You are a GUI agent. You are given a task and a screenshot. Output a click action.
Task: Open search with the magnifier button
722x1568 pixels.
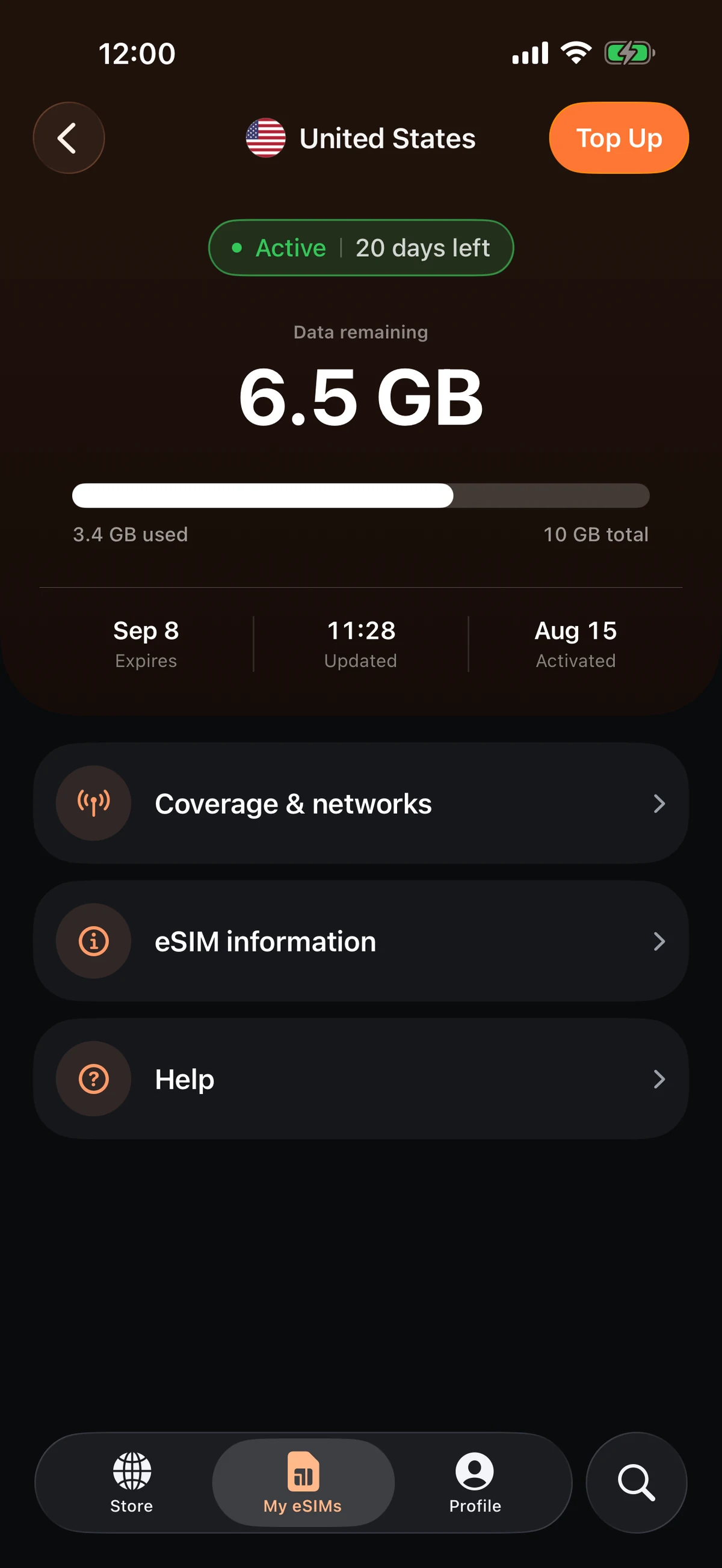click(636, 1483)
